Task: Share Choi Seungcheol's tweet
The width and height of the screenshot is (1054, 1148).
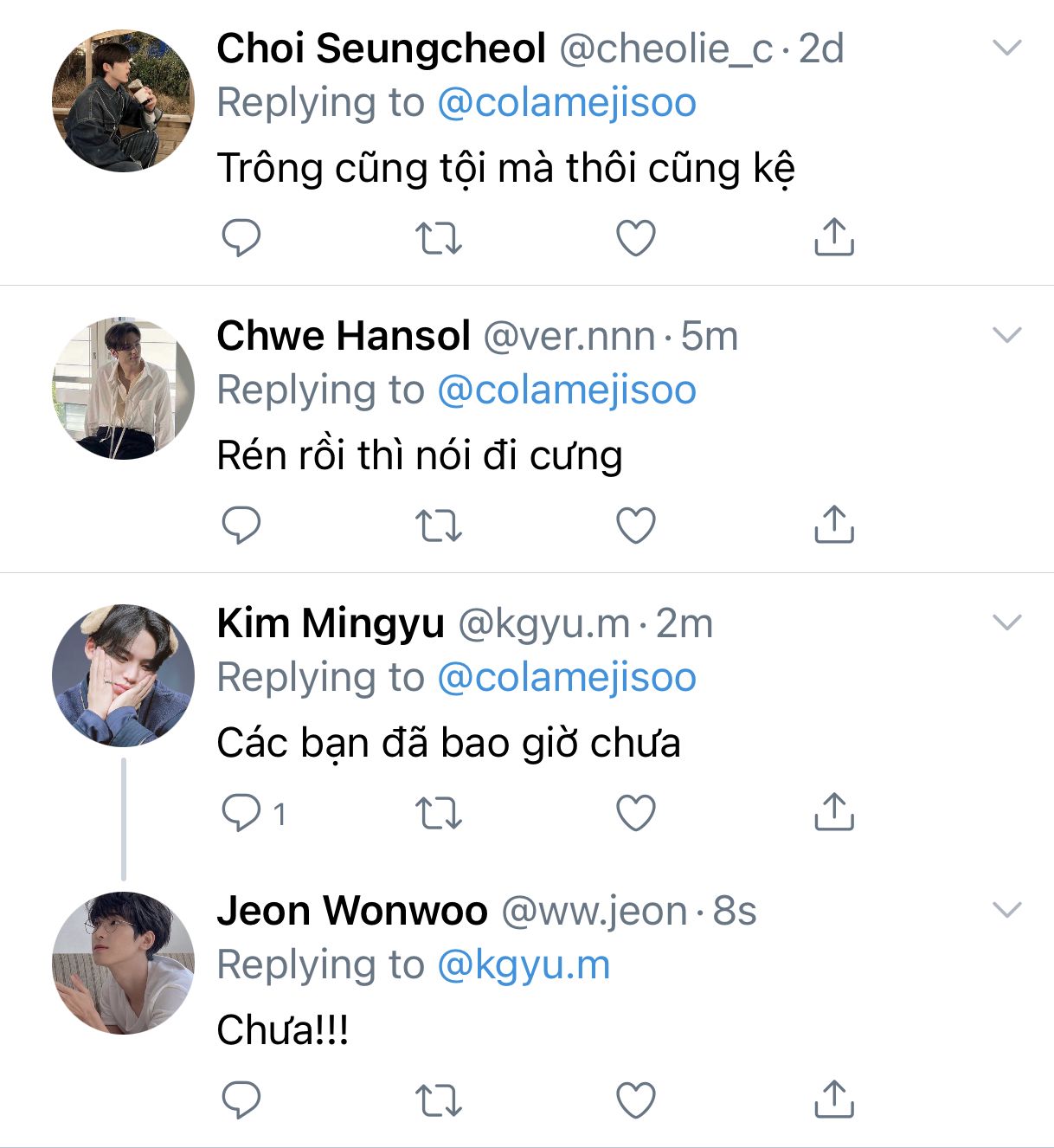Action: click(834, 236)
